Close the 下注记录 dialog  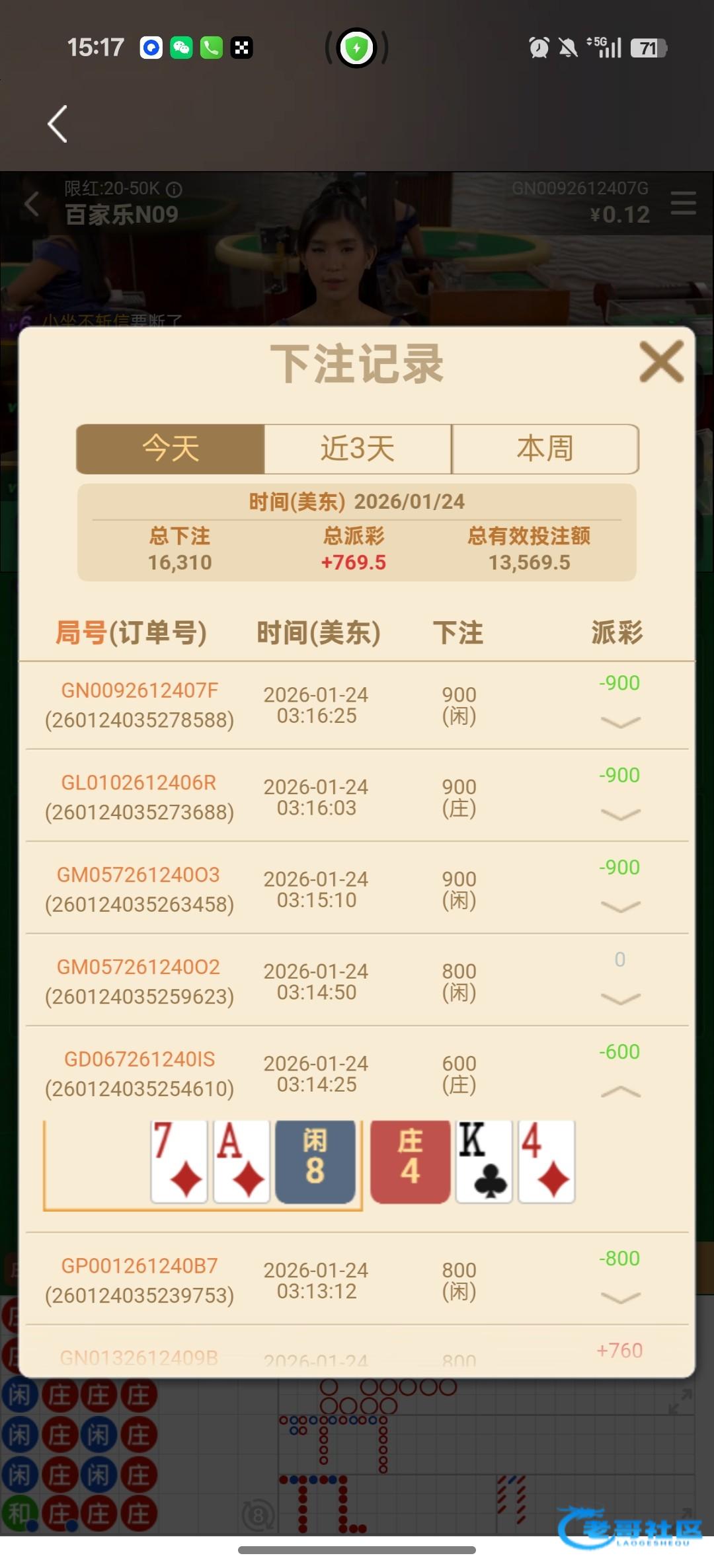tap(661, 361)
